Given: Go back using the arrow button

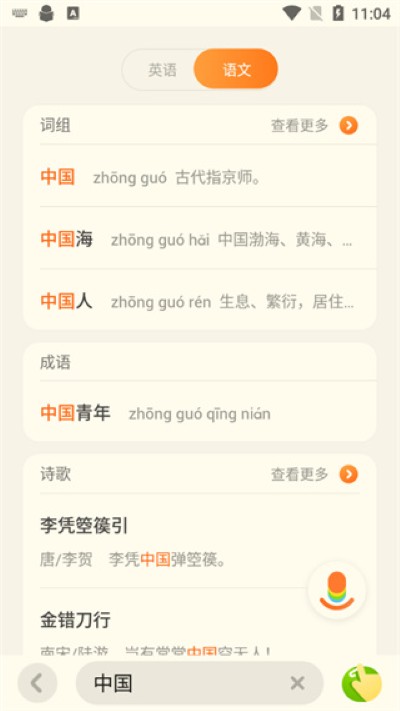Looking at the screenshot, I should [x=37, y=683].
